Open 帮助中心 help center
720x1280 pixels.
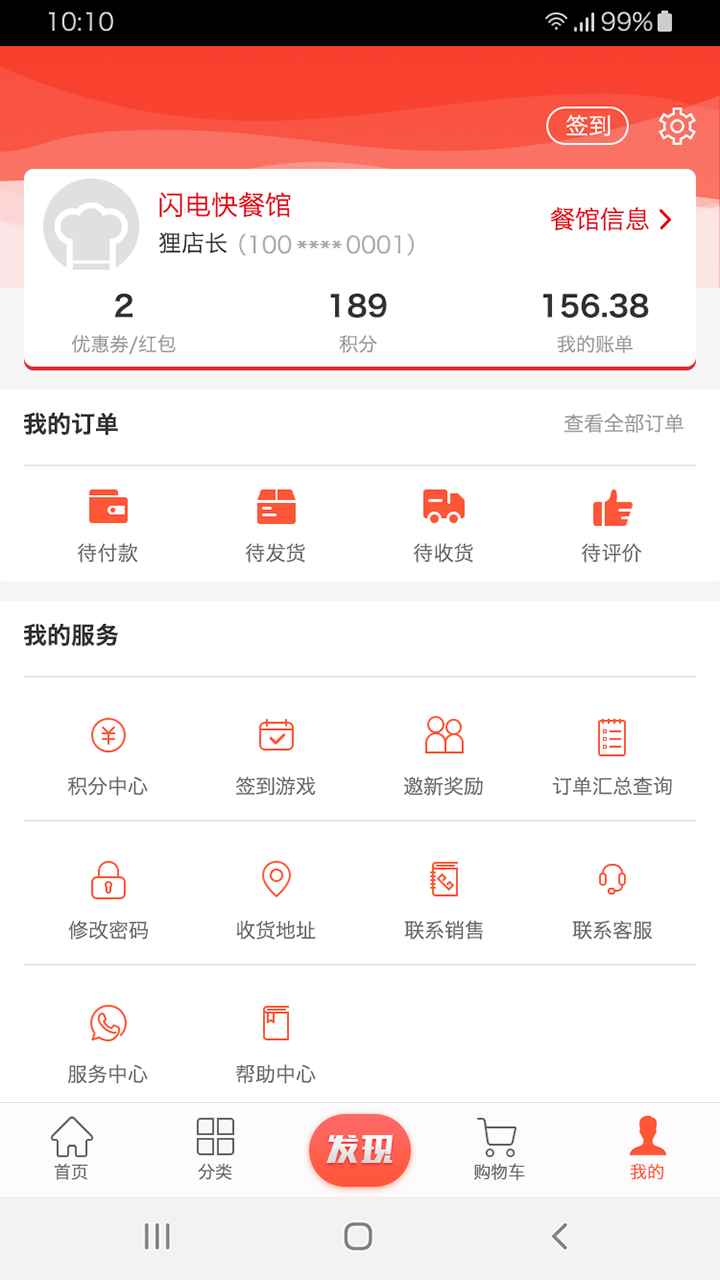tap(276, 1044)
